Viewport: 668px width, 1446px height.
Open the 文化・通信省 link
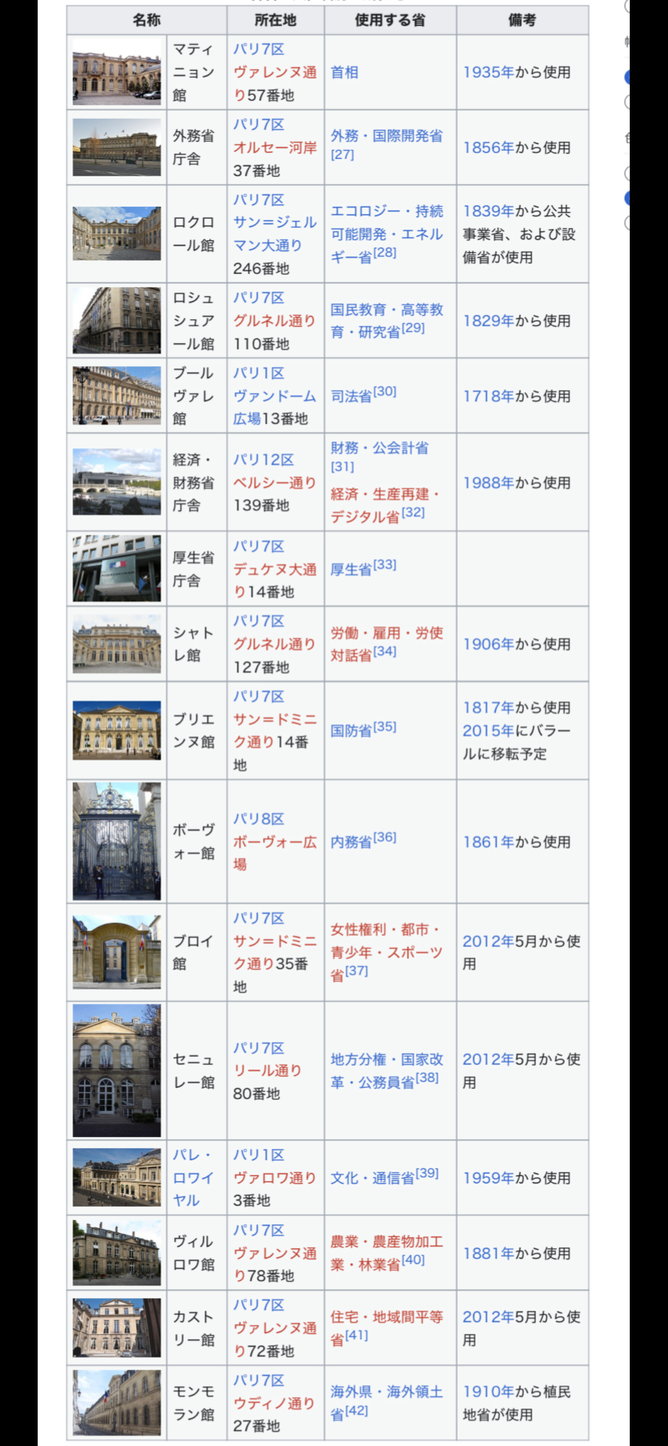click(372, 1178)
